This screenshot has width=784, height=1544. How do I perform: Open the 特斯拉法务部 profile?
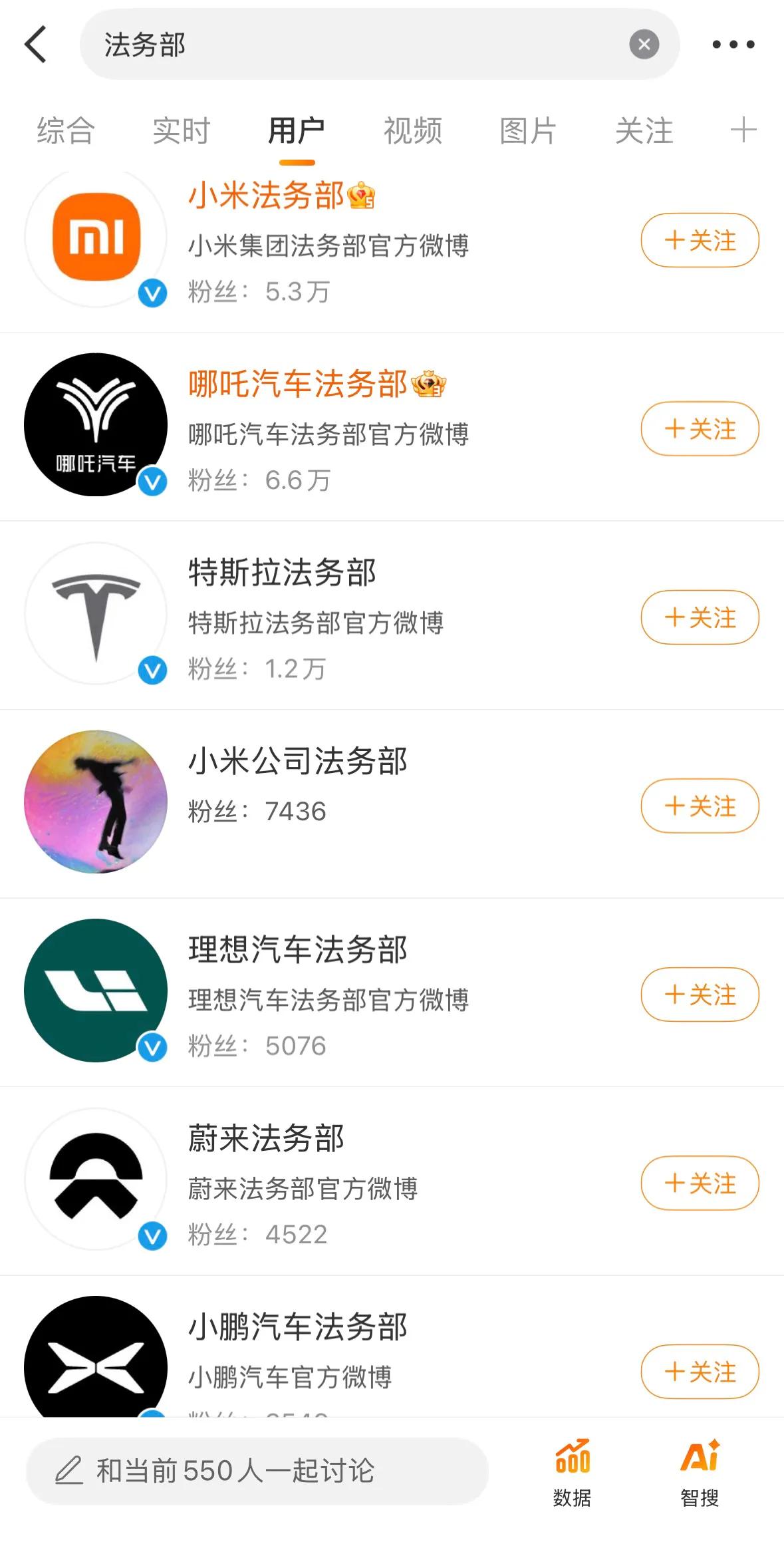click(283, 572)
